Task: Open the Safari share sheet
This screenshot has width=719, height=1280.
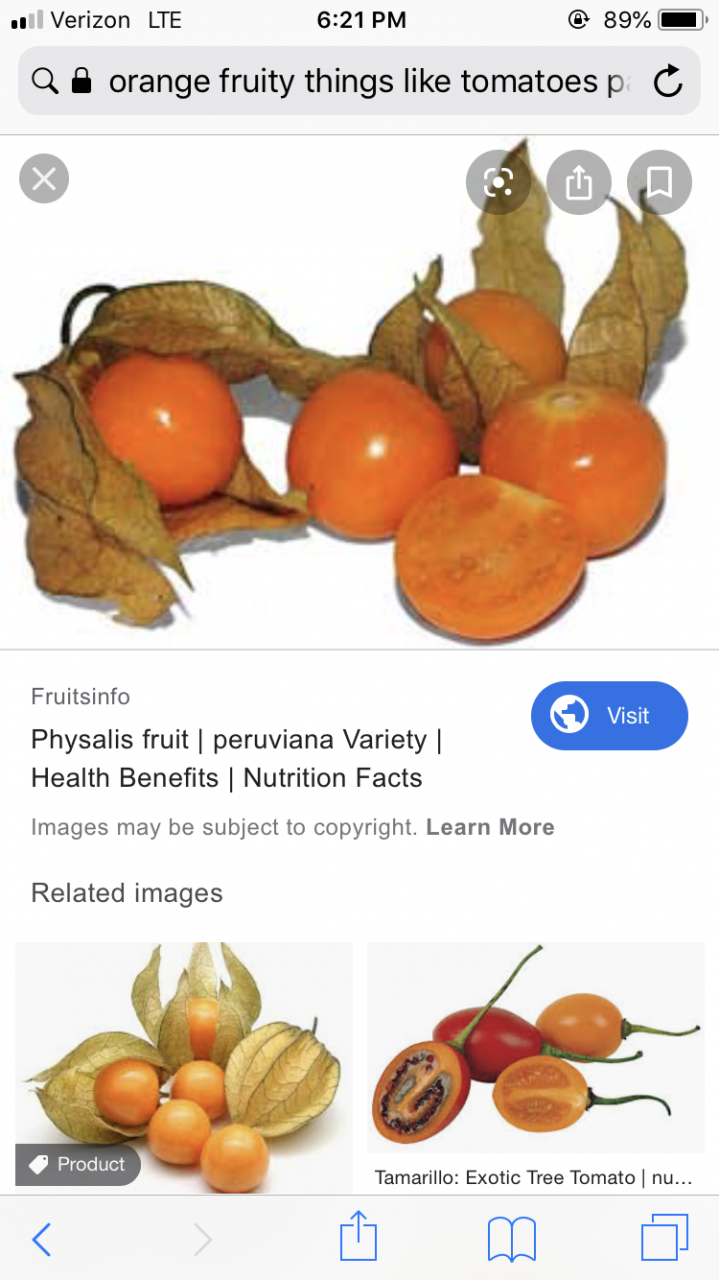Action: [x=359, y=1240]
